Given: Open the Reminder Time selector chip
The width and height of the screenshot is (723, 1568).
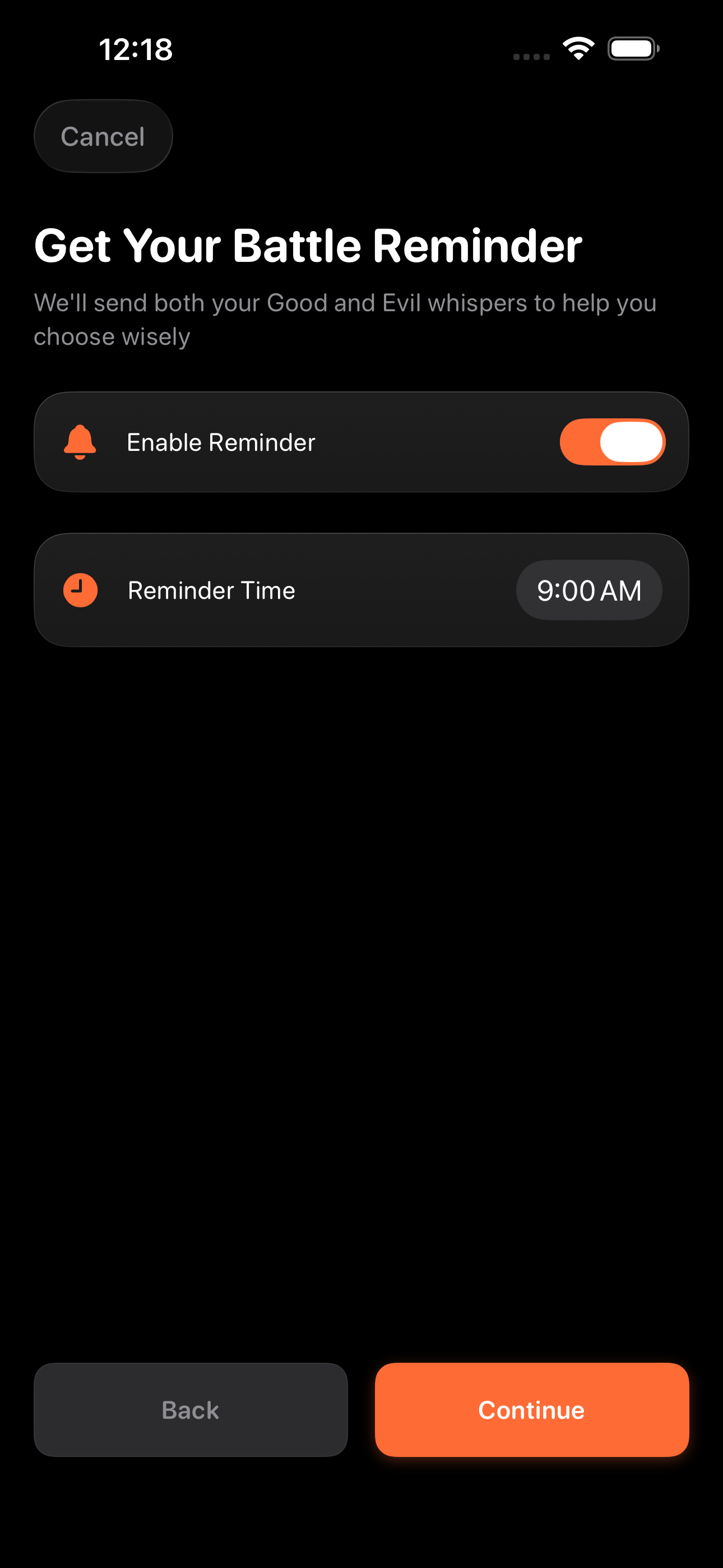Looking at the screenshot, I should (589, 589).
